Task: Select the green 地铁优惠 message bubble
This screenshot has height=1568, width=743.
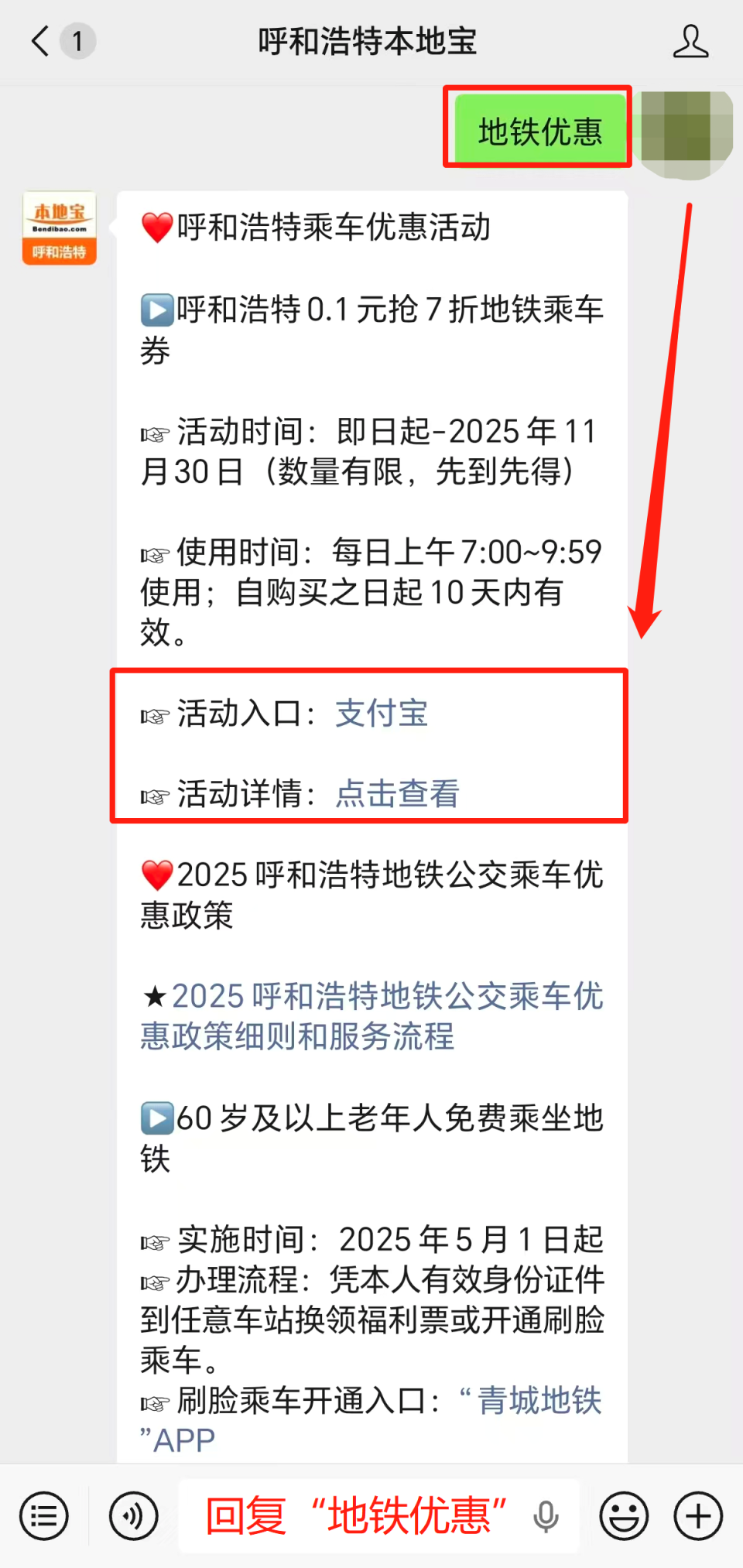Action: [538, 128]
